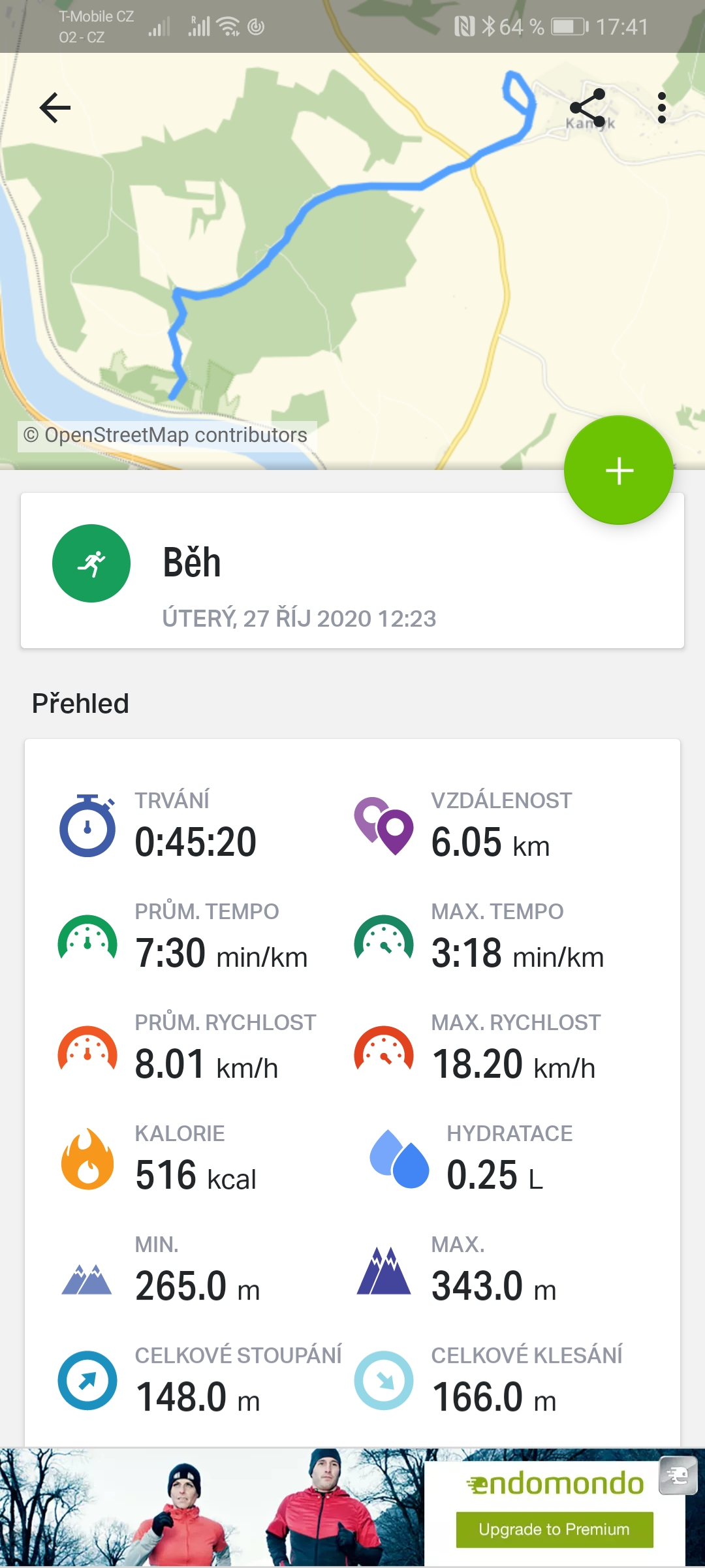705x1568 pixels.
Task: Open the Běh workout header card
Action: [352, 571]
